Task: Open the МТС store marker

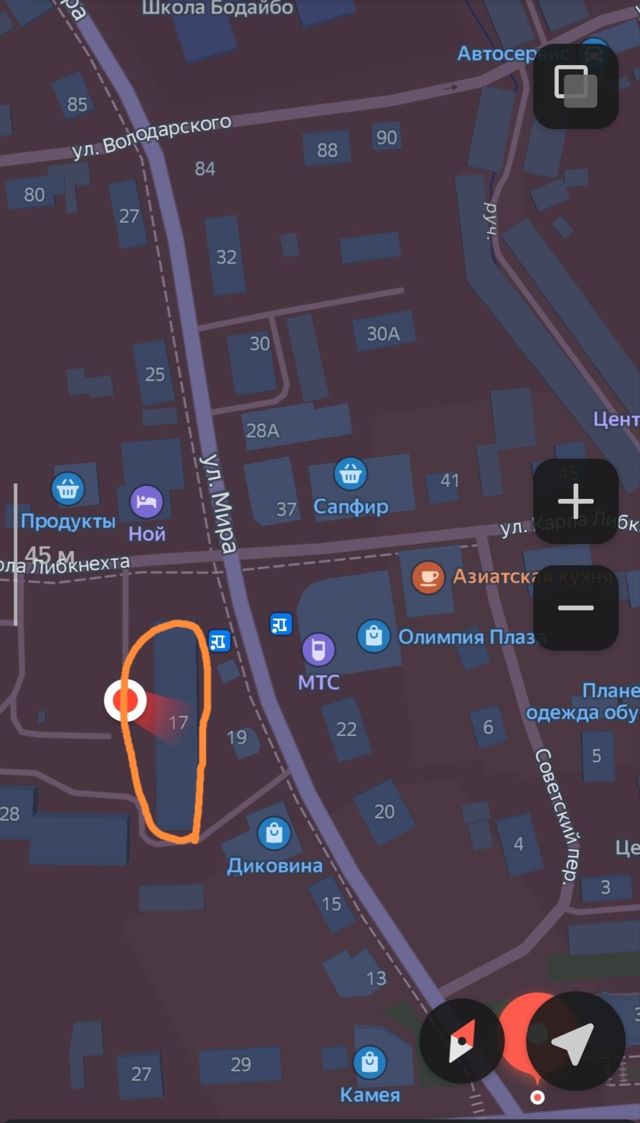Action: (319, 650)
